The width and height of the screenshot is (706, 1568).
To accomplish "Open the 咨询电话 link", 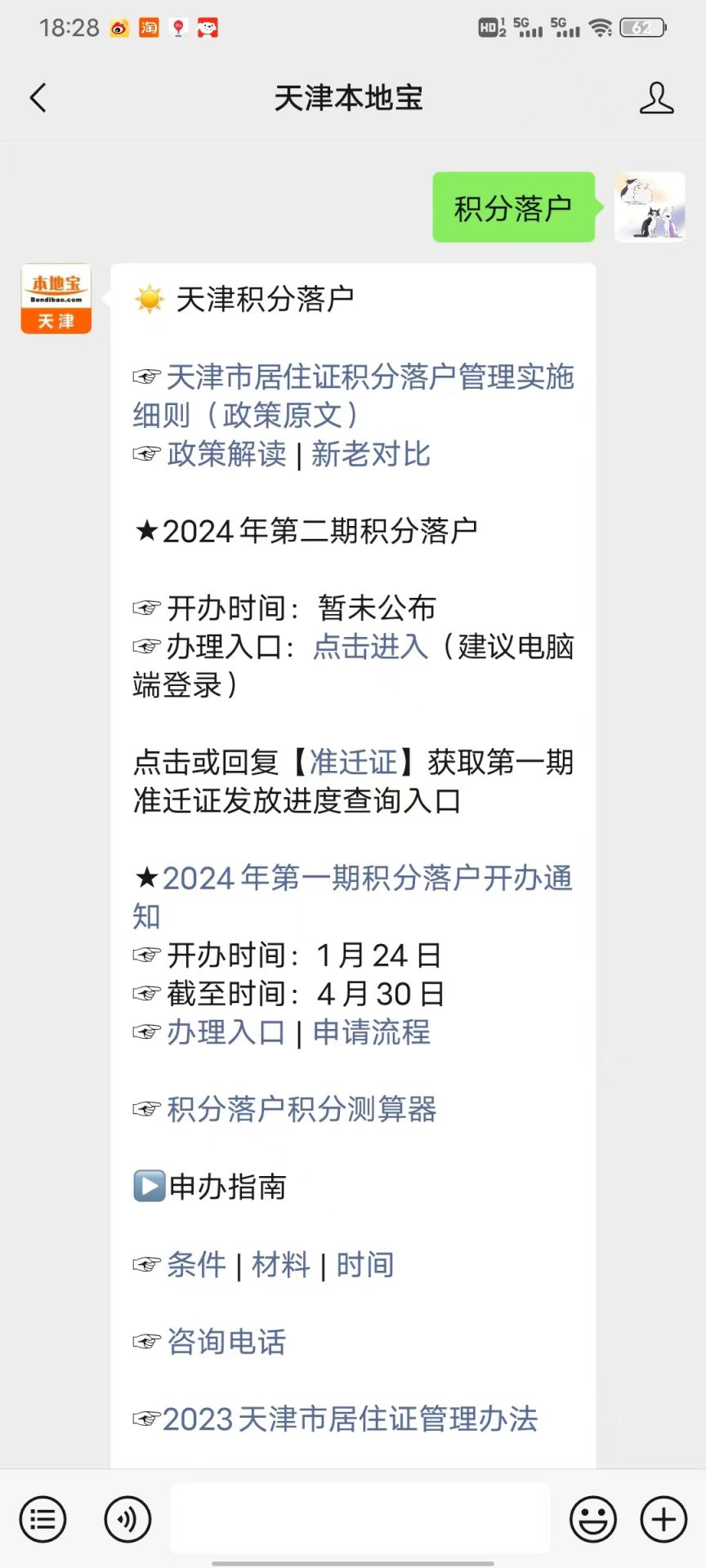I will (226, 1342).
